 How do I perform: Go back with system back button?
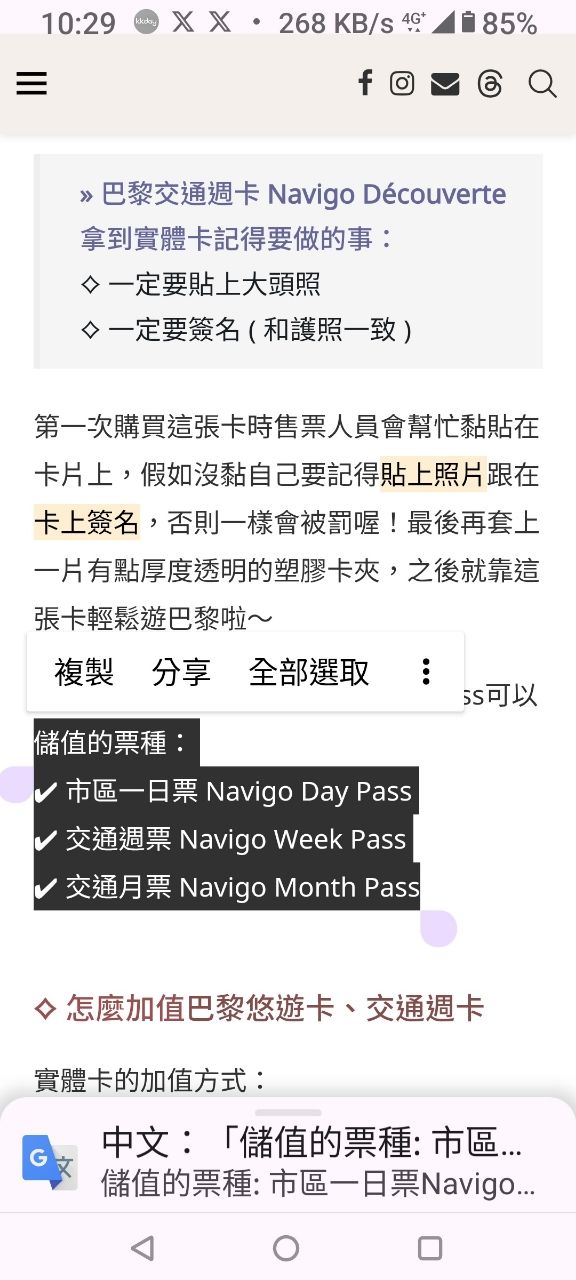(x=143, y=1247)
